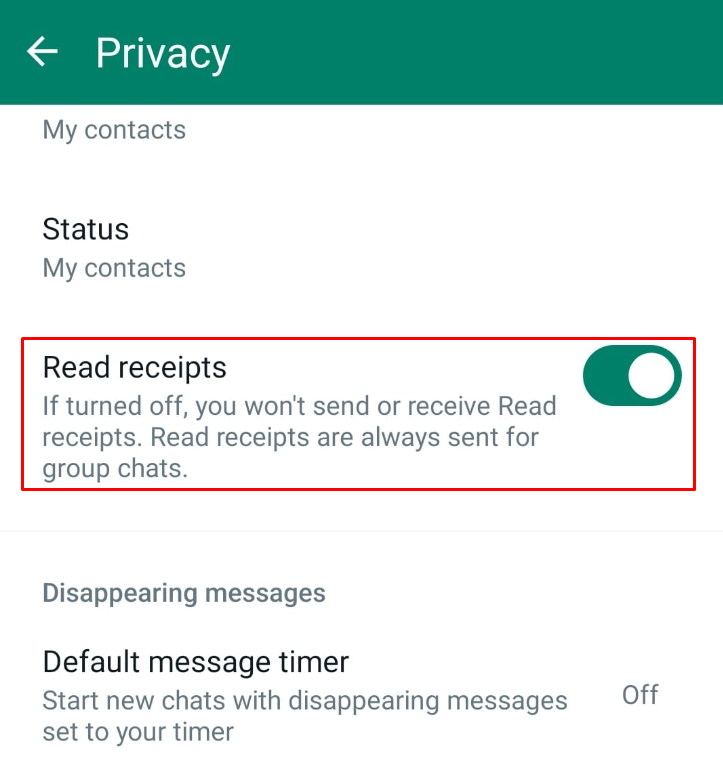Viewport: 723px width, 760px height.
Task: Turn off the Read receipts switch
Action: click(631, 377)
